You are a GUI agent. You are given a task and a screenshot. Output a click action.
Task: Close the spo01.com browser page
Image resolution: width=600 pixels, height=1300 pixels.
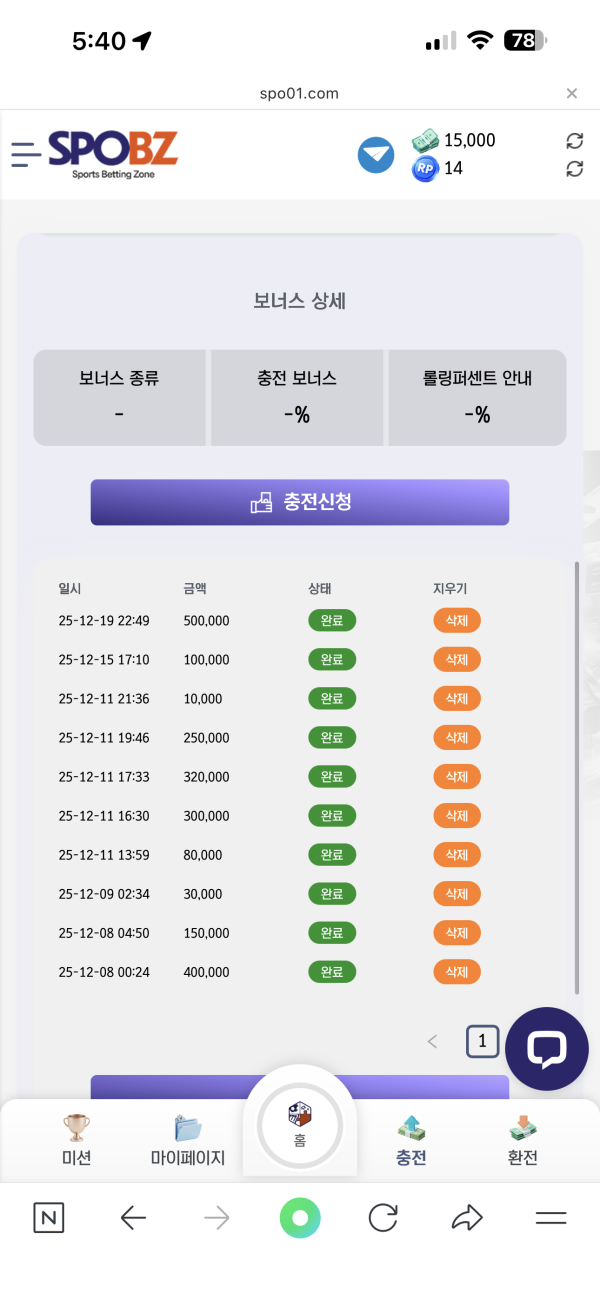tap(572, 94)
